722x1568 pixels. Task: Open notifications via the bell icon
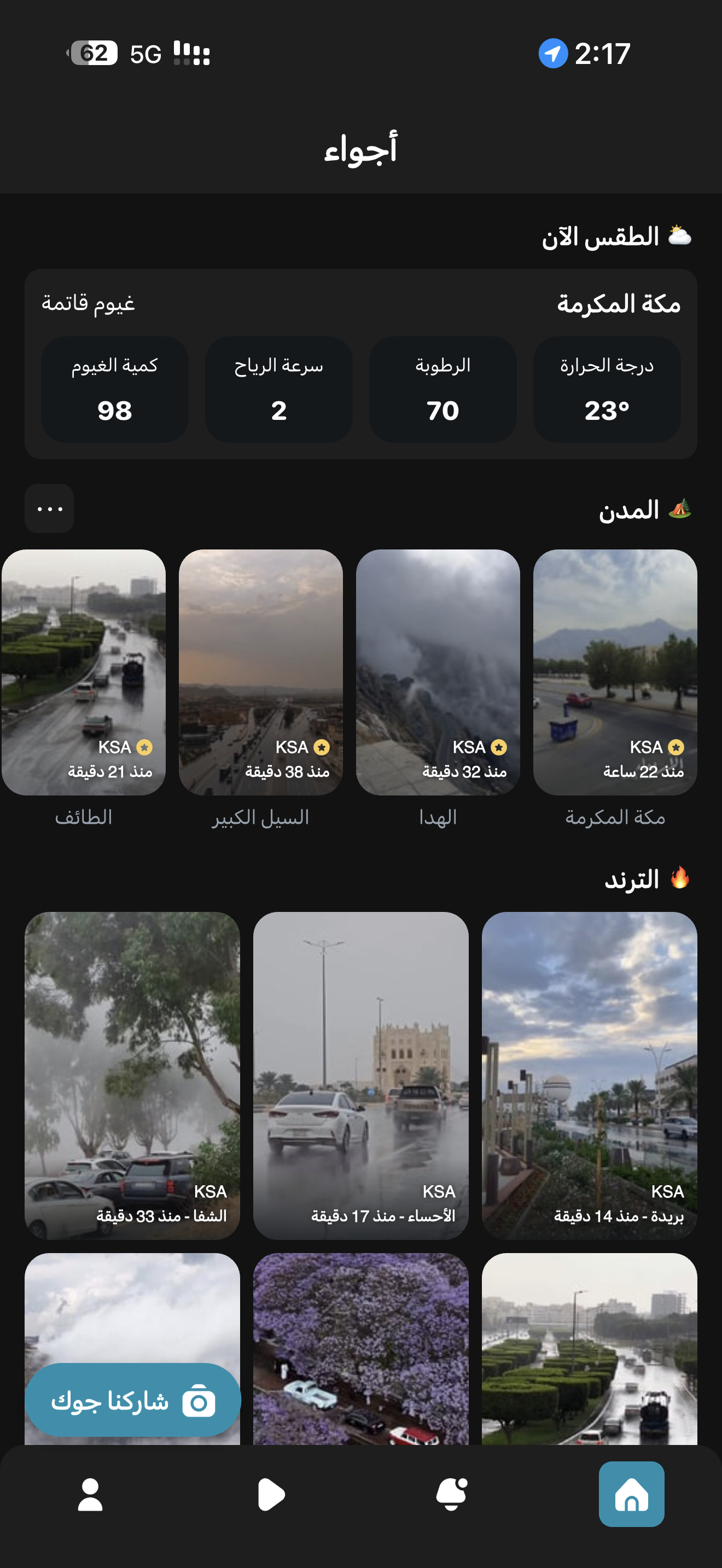click(451, 1494)
